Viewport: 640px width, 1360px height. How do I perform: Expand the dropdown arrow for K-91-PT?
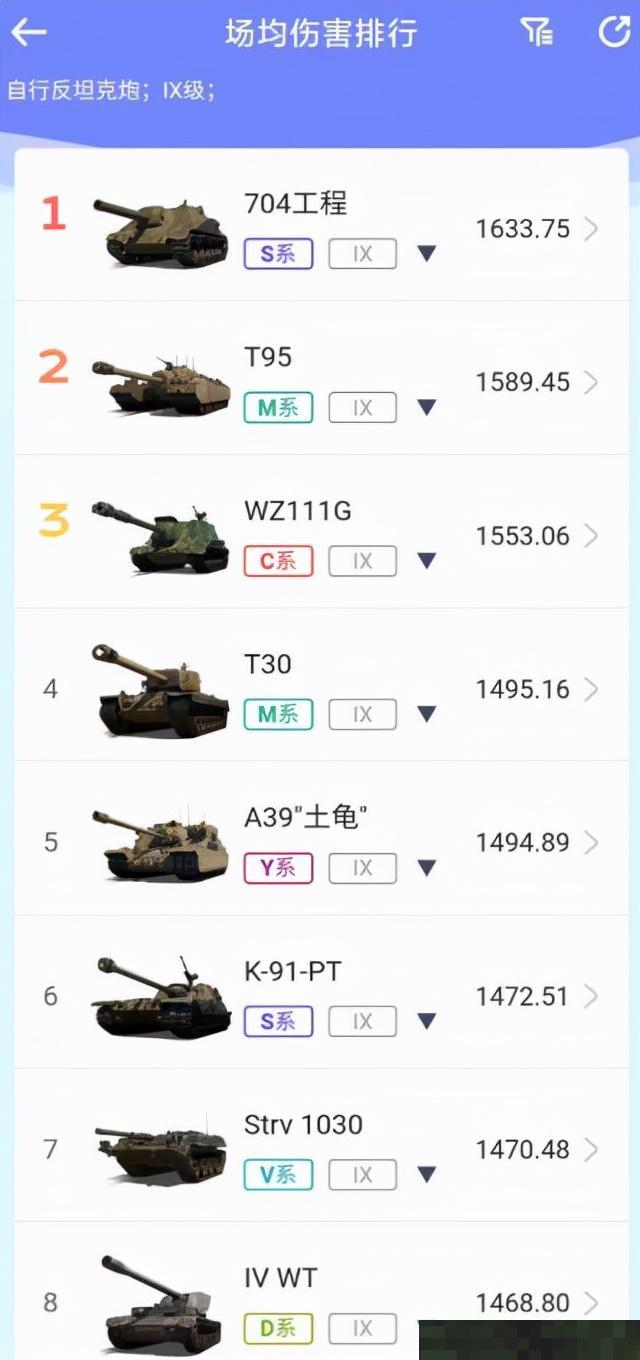point(427,1021)
